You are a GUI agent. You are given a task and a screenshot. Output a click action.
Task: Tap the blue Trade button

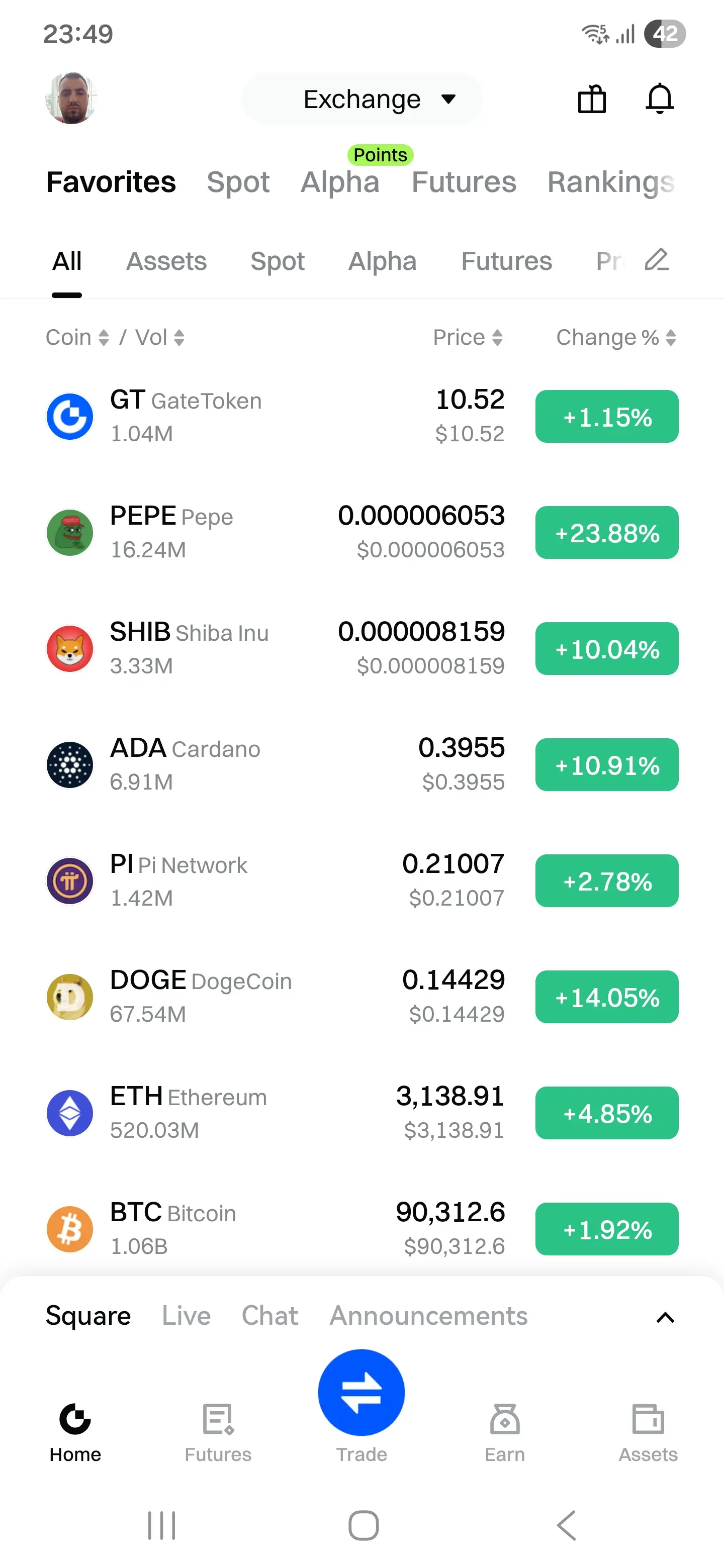361,1393
